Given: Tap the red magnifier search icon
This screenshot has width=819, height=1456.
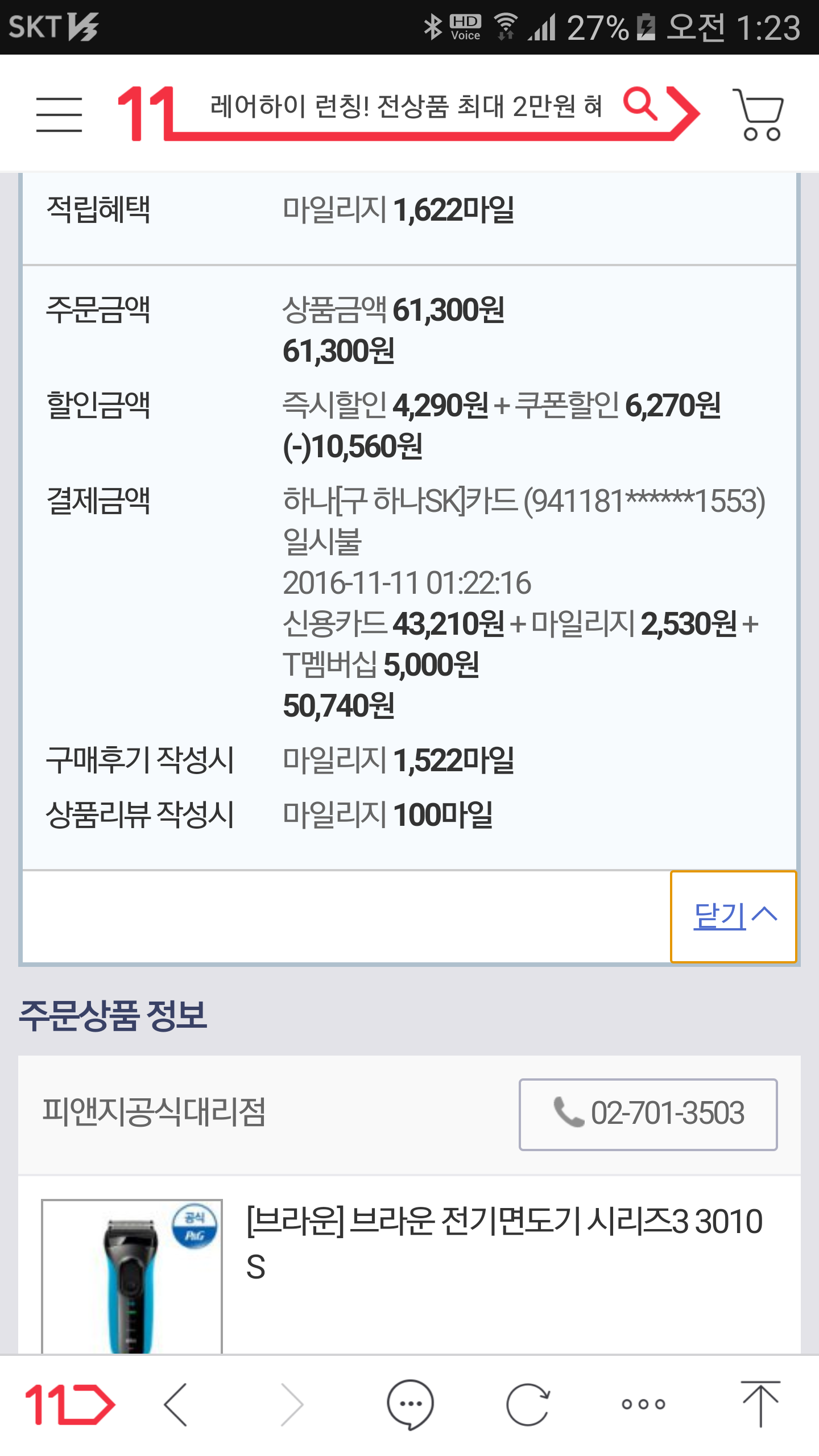Looking at the screenshot, I should tap(640, 104).
